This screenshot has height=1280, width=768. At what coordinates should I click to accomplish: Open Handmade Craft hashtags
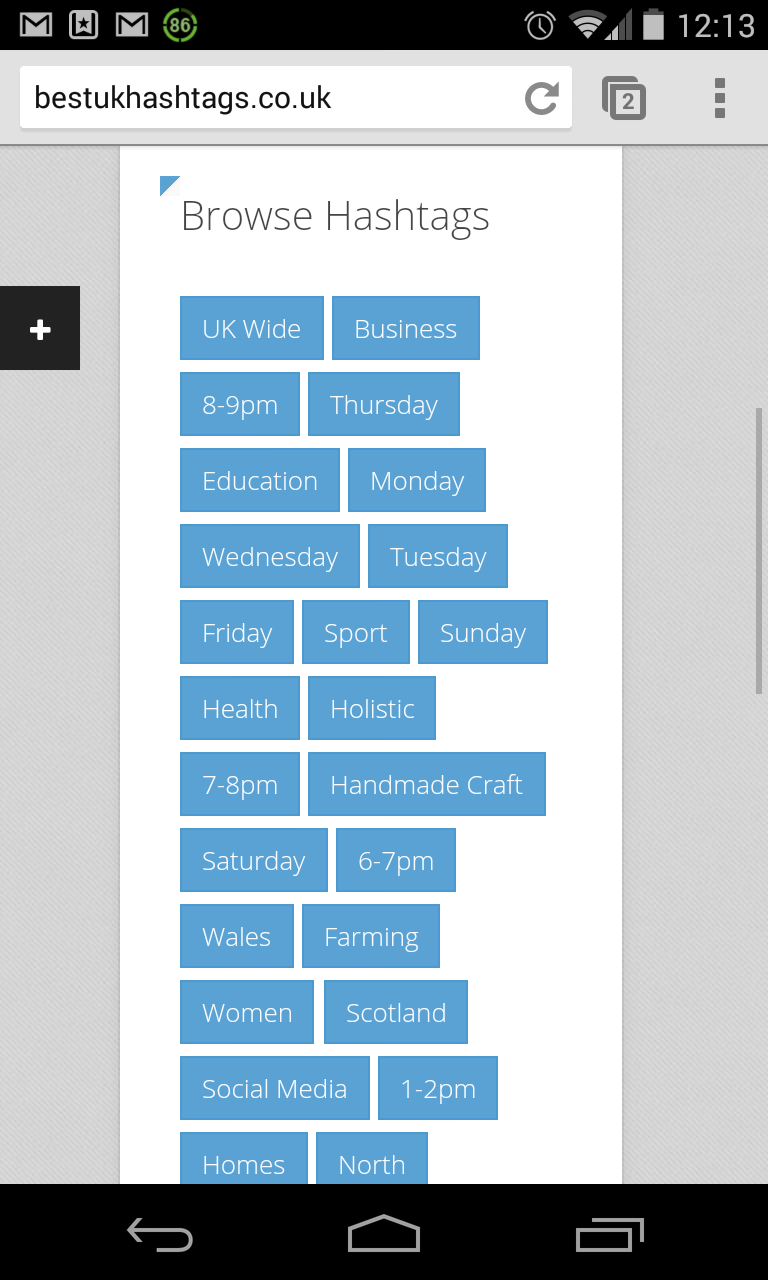[x=427, y=784]
